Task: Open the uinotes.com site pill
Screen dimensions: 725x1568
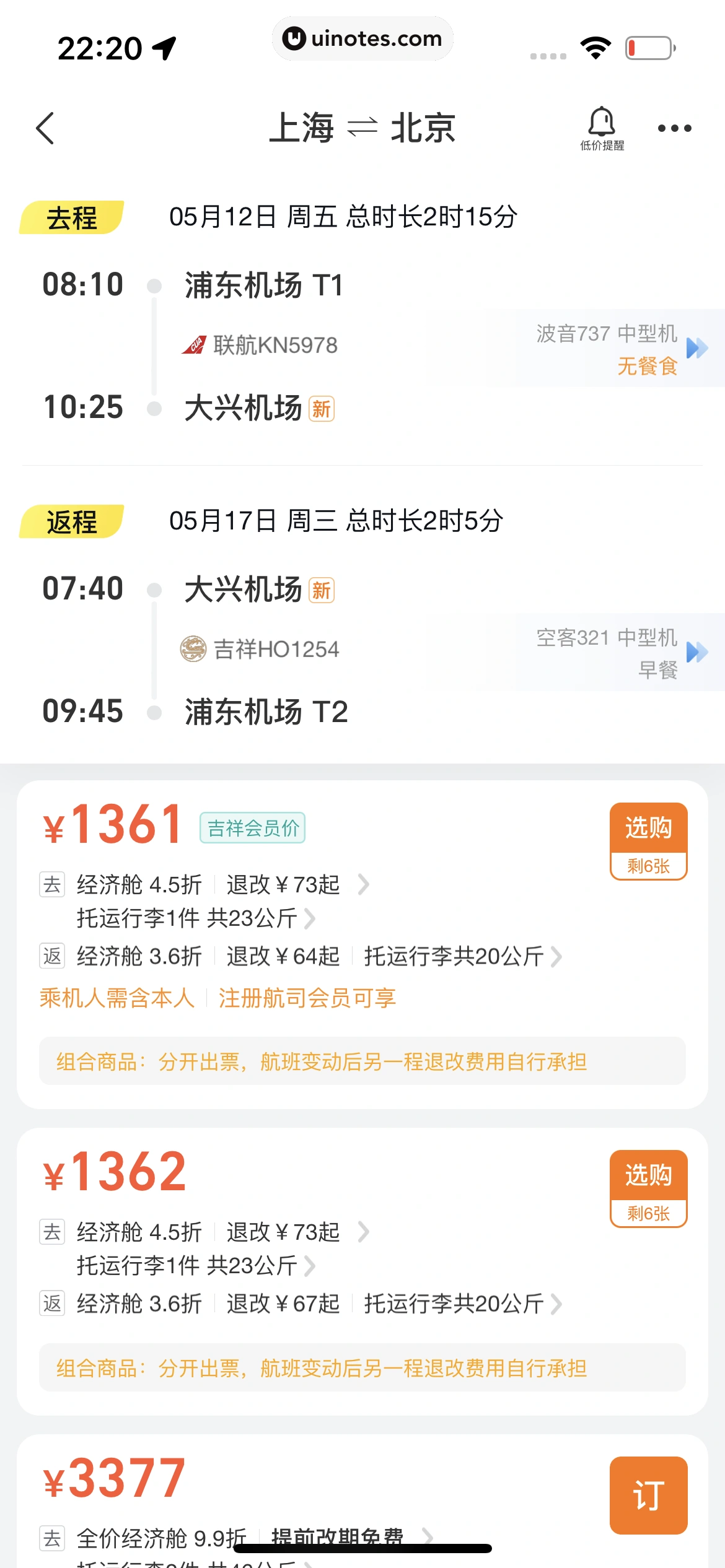Action: tap(362, 38)
